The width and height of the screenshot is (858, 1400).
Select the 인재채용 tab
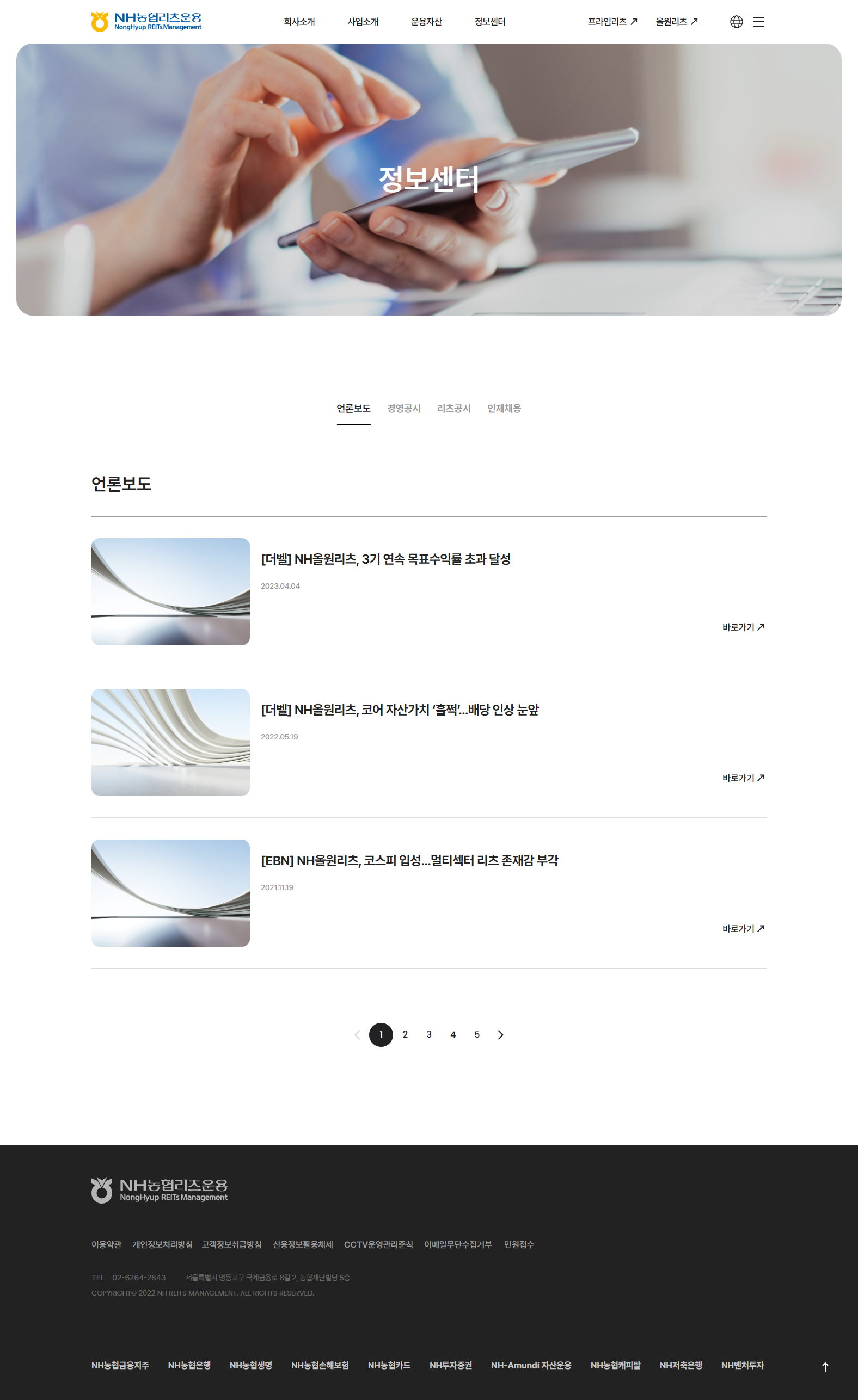tap(504, 409)
